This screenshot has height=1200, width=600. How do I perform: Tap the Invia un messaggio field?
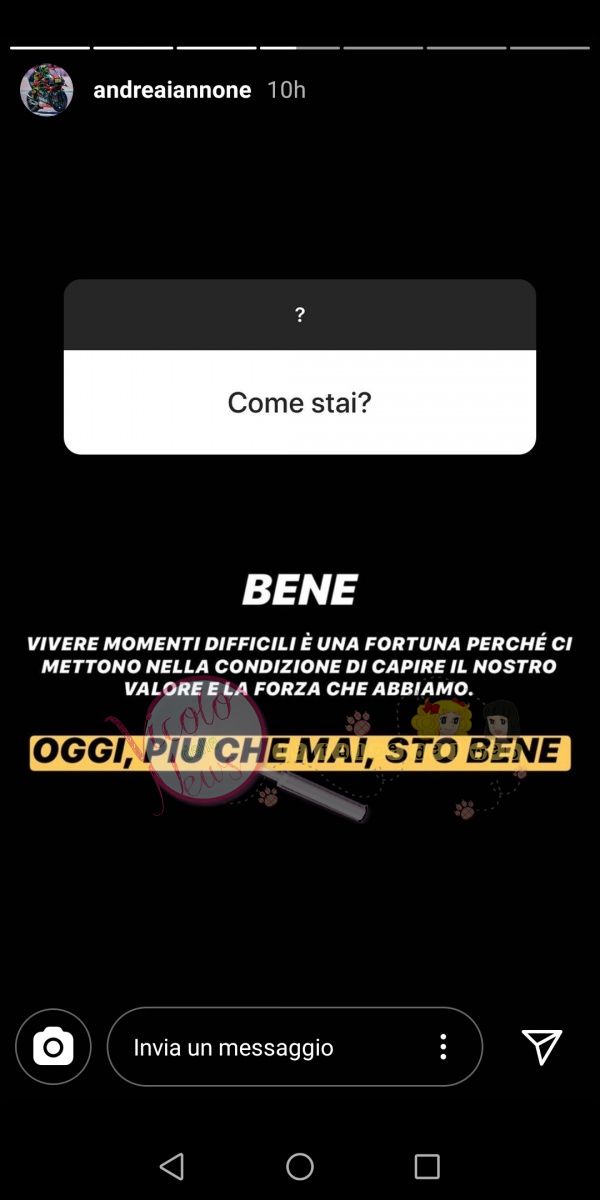click(x=270, y=1047)
